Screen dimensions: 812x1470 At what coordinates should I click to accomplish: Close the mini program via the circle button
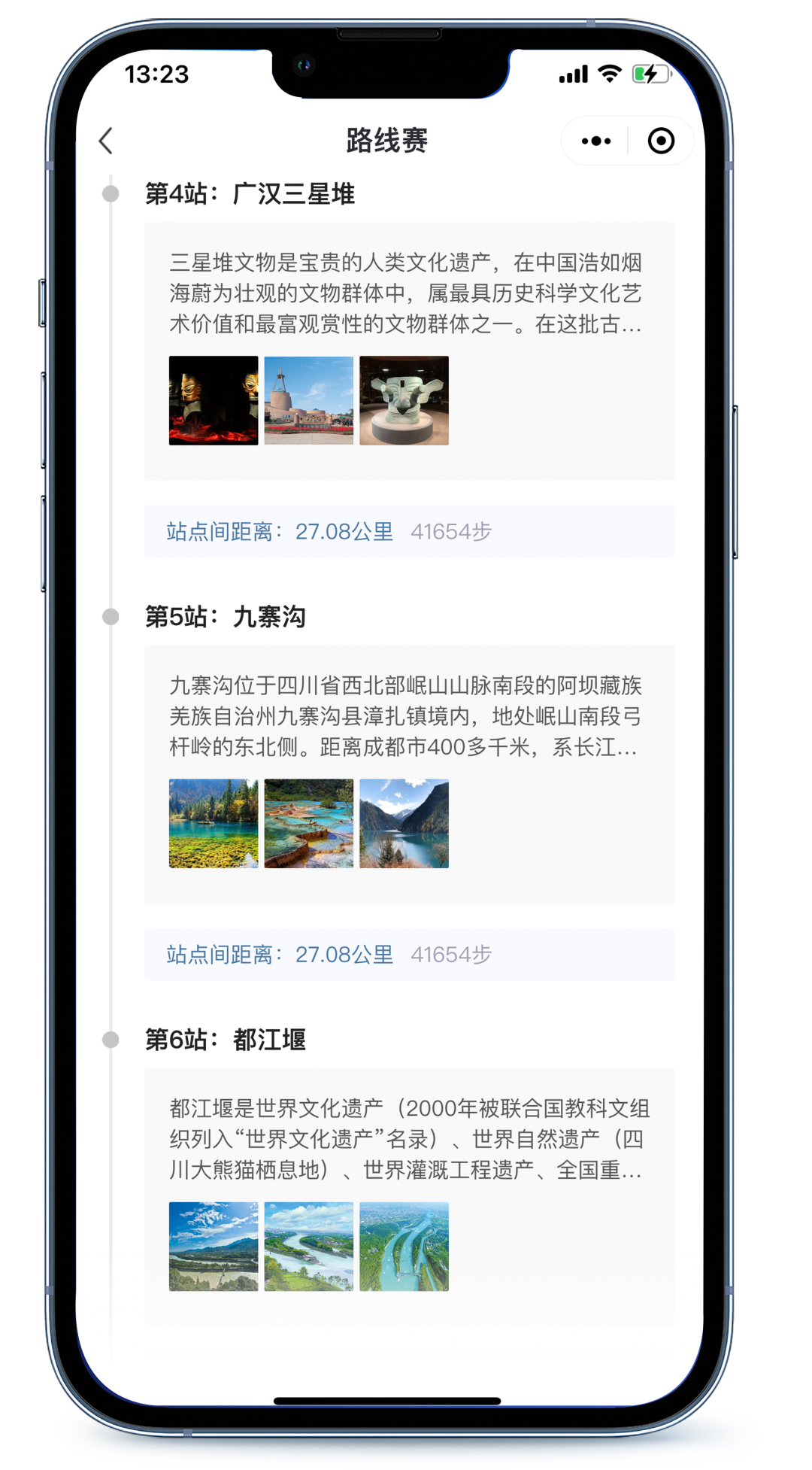(661, 141)
